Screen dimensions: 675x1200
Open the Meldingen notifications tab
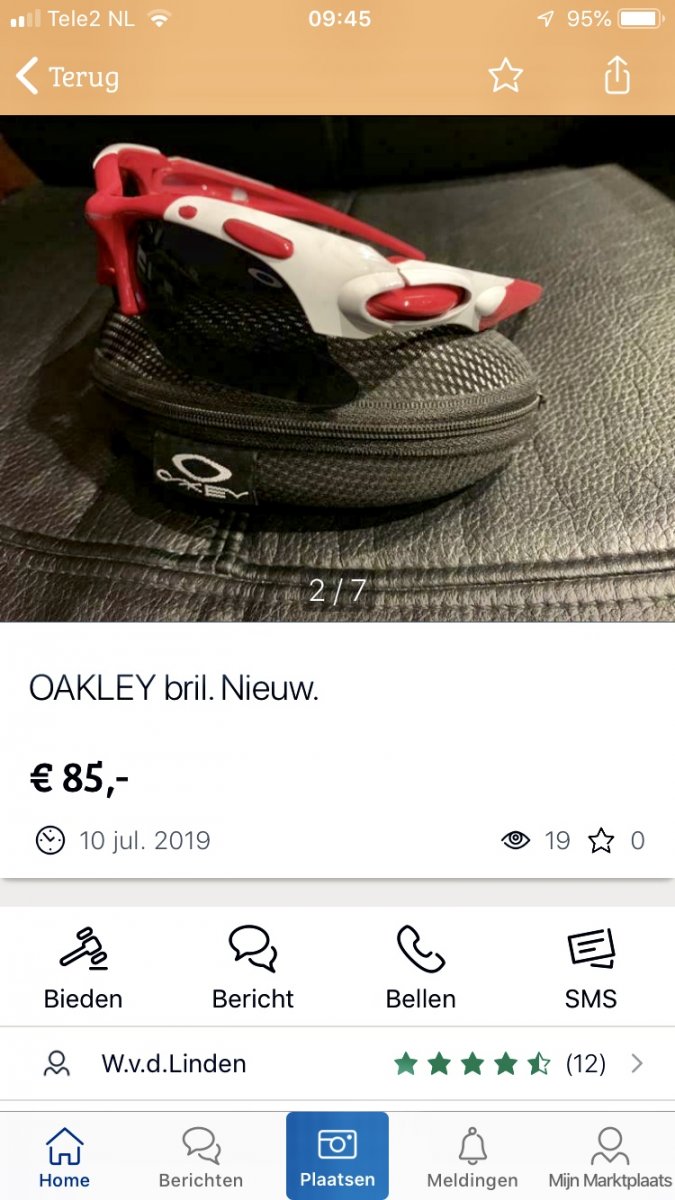click(x=472, y=1157)
